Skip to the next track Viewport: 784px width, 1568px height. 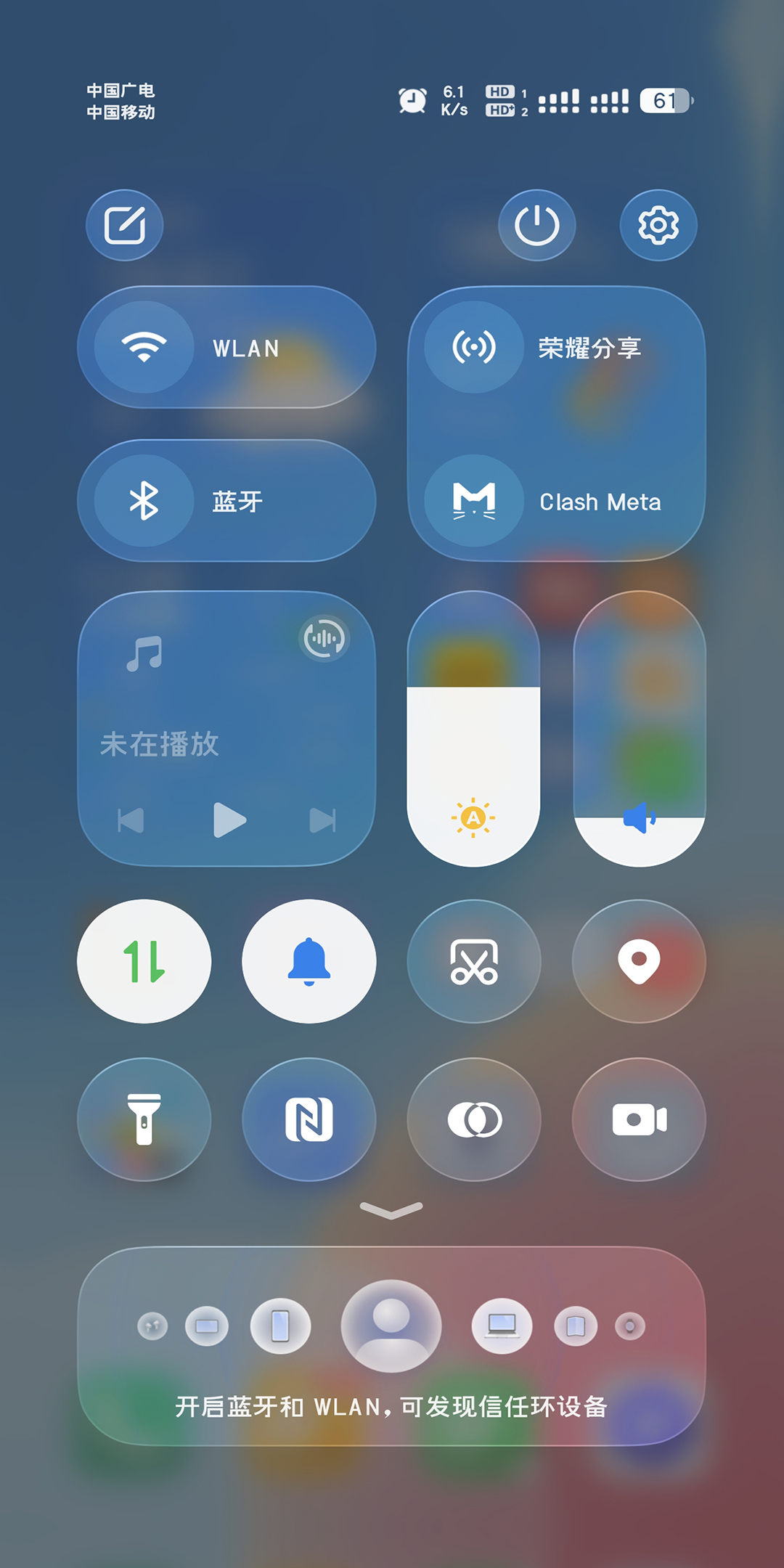322,820
